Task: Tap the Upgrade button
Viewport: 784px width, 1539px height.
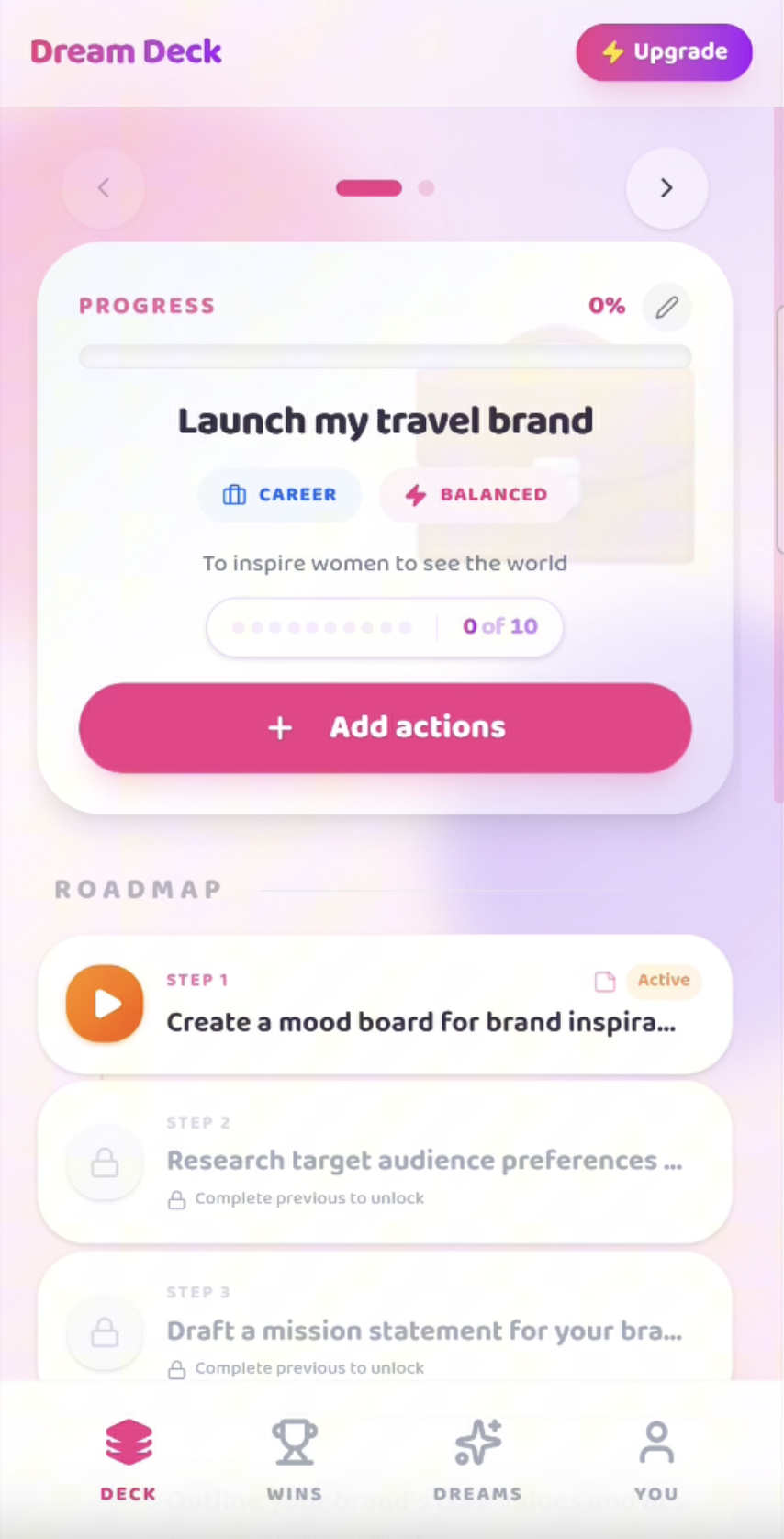Action: pyautogui.click(x=664, y=52)
